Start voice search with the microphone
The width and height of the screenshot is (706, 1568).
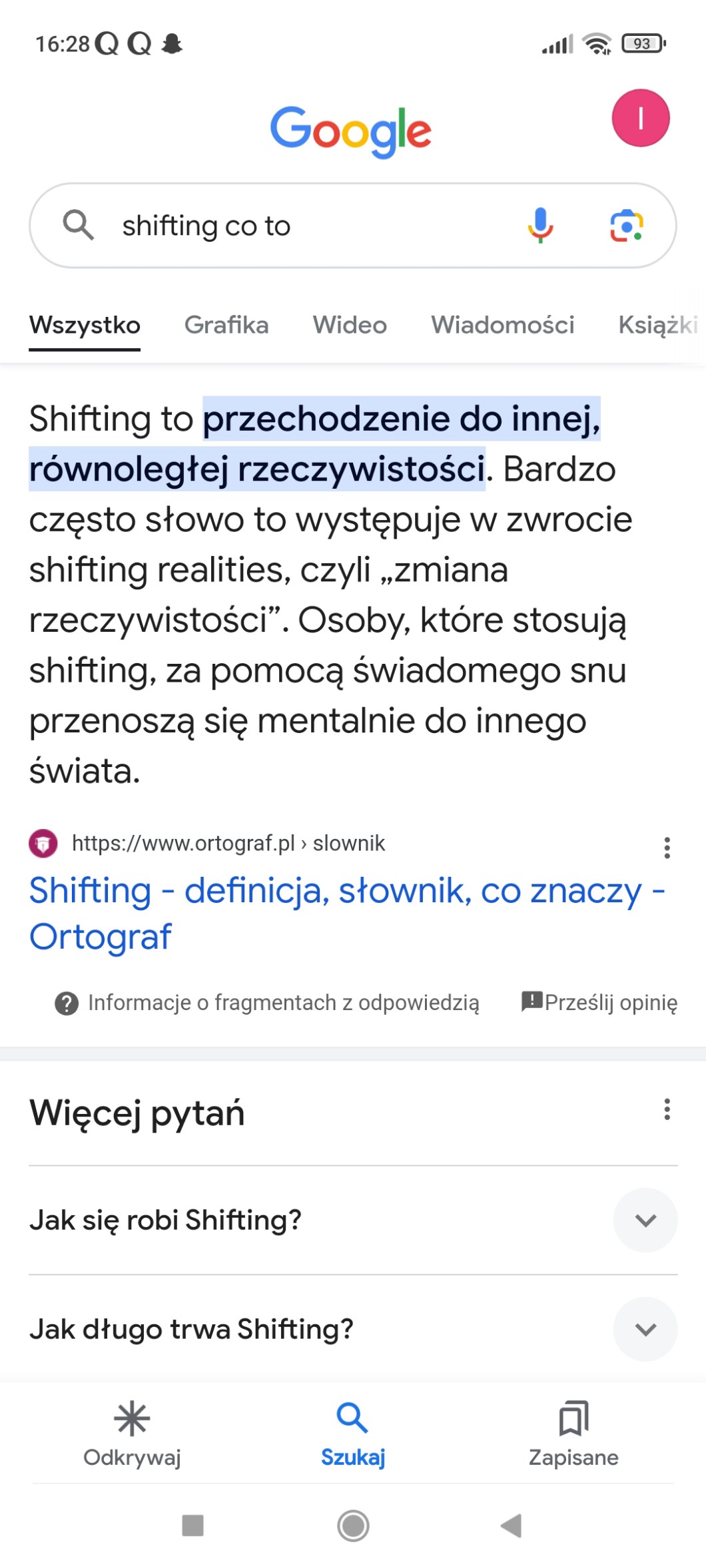coord(540,226)
